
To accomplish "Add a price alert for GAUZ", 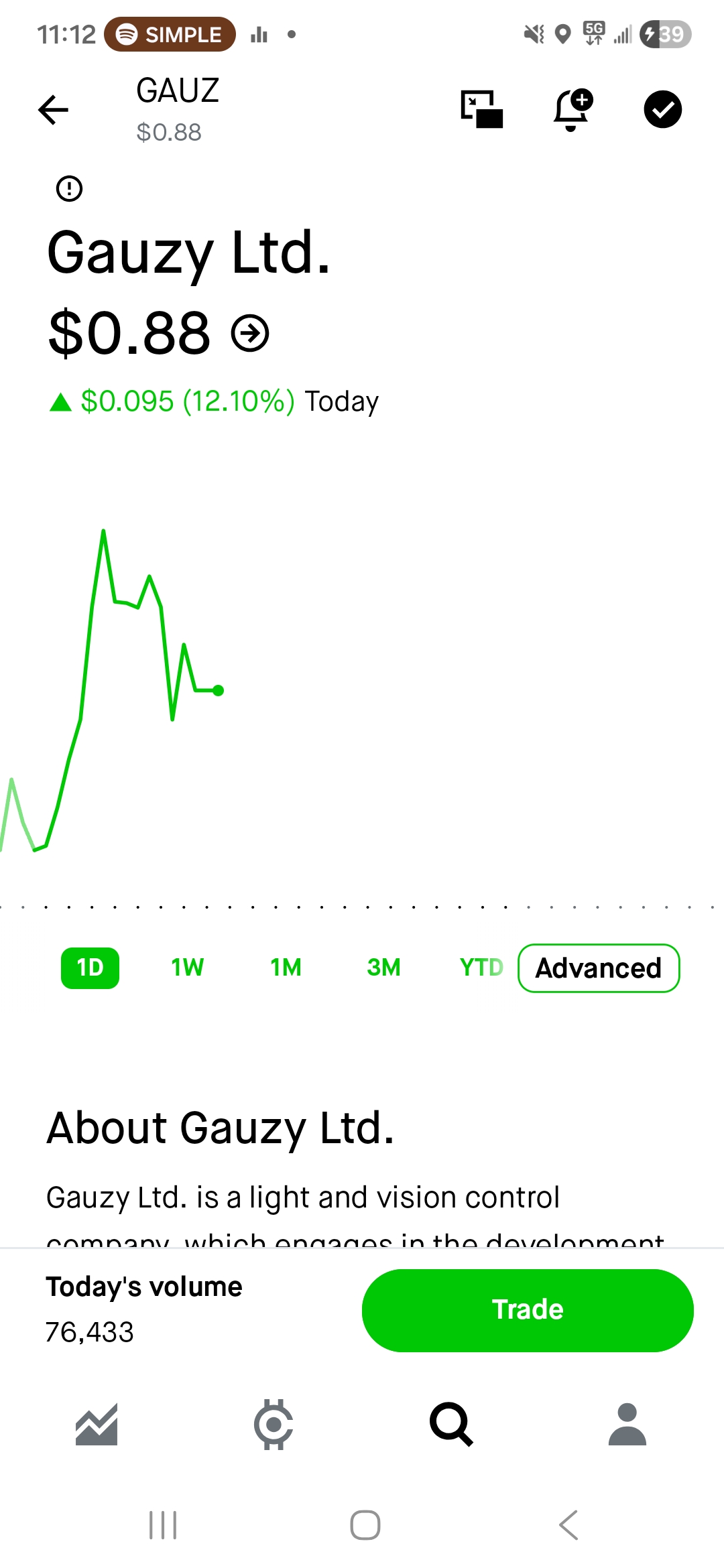I will point(573,110).
